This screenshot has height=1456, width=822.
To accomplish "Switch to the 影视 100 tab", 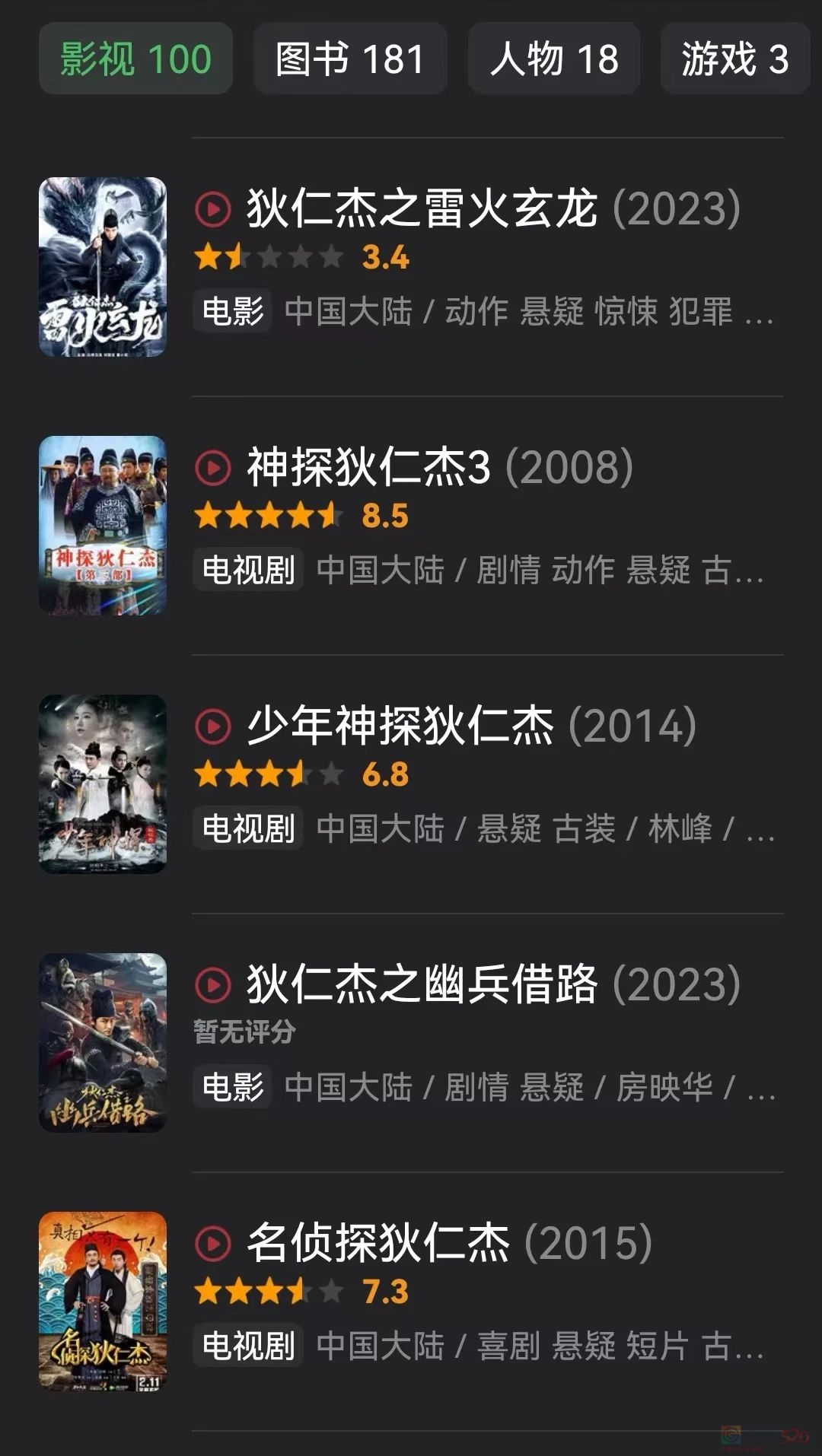I will pyautogui.click(x=135, y=59).
